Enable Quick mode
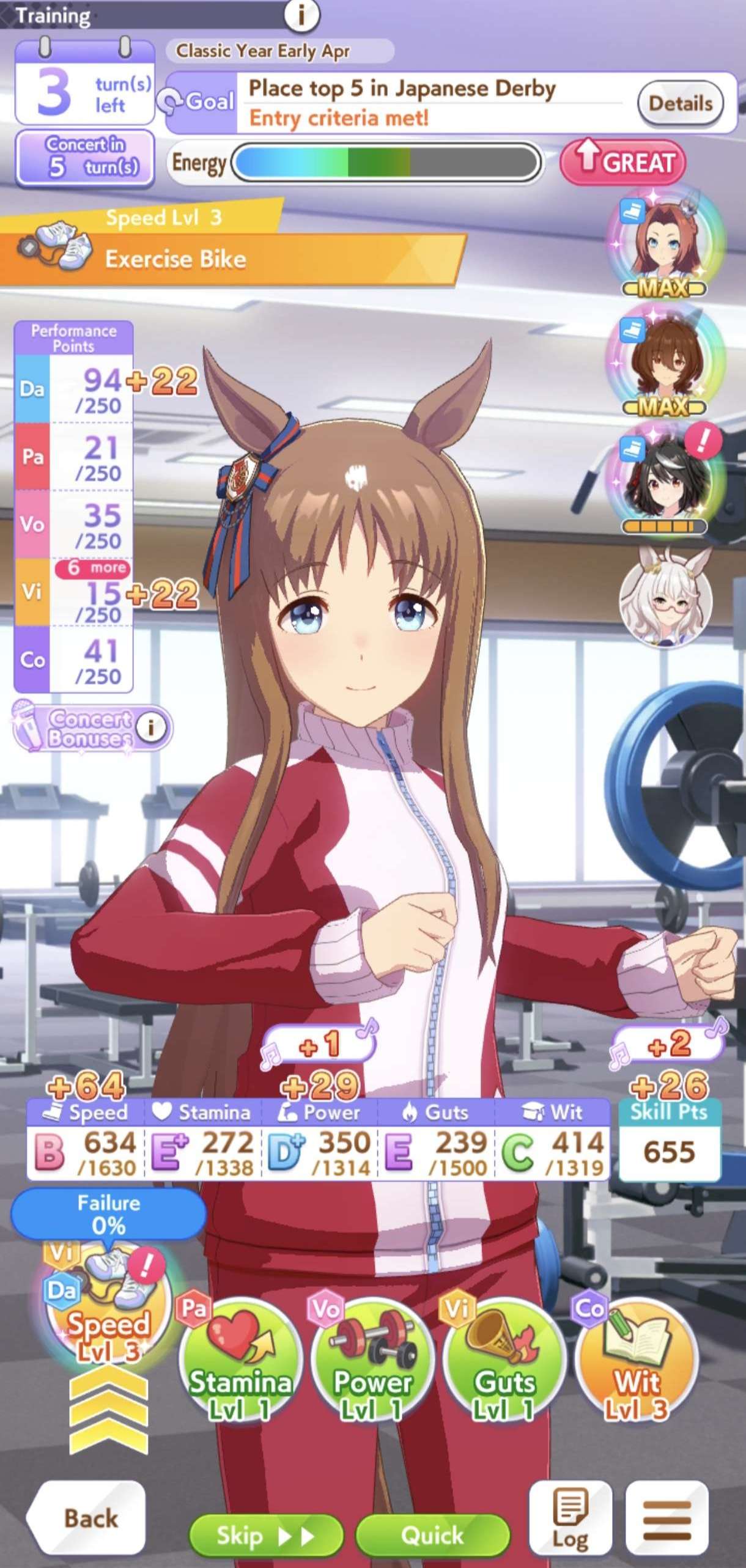Viewport: 746px width, 1568px height. tap(432, 1535)
